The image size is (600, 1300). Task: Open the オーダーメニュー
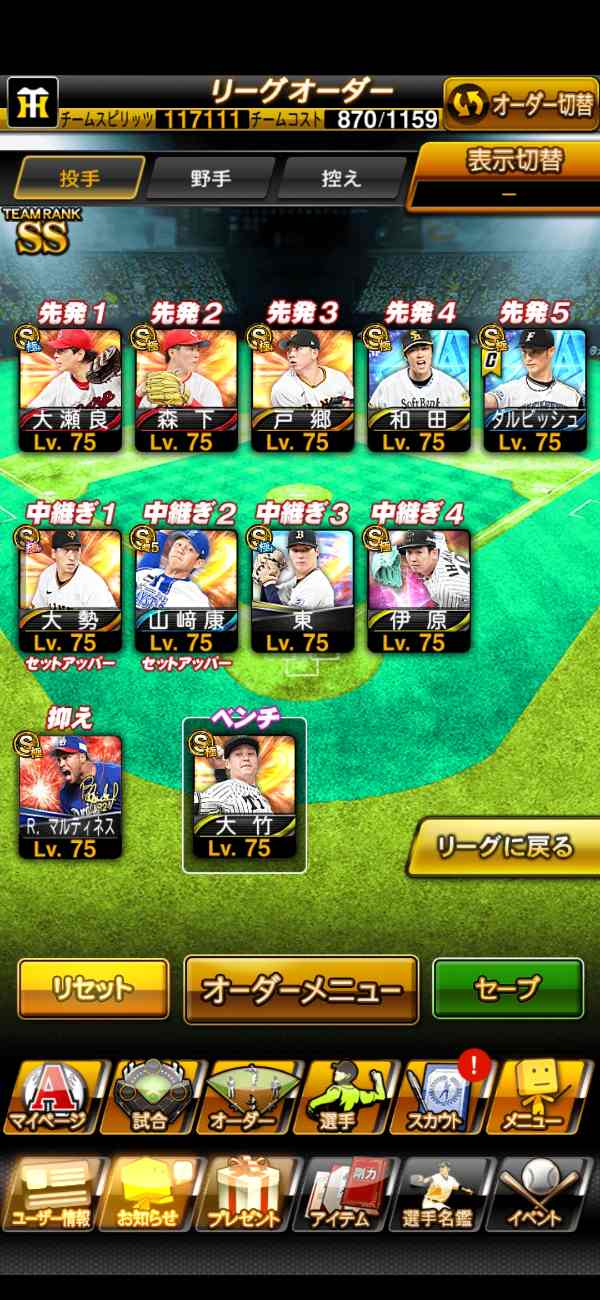(x=301, y=989)
